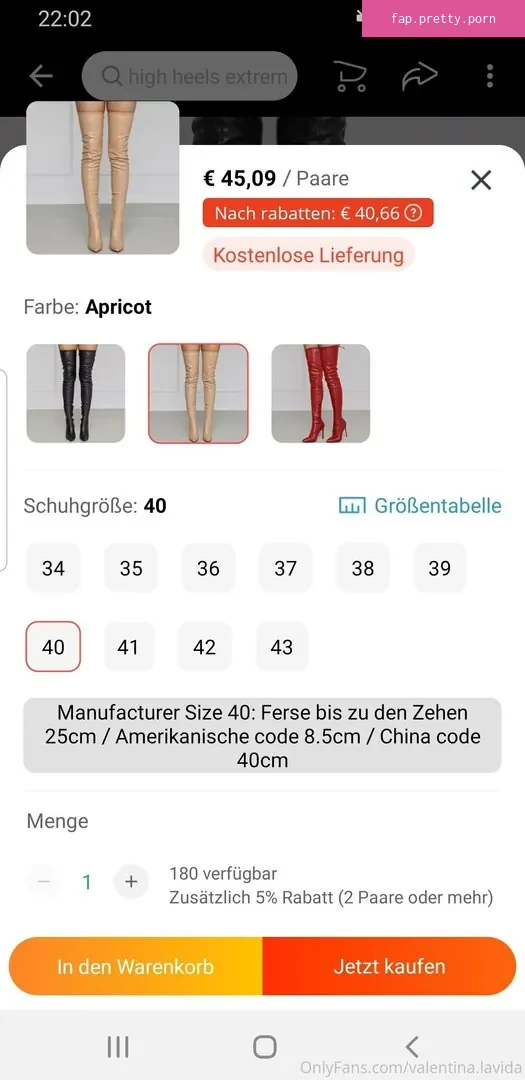
Task: Select shoe size 41
Action: (128, 647)
